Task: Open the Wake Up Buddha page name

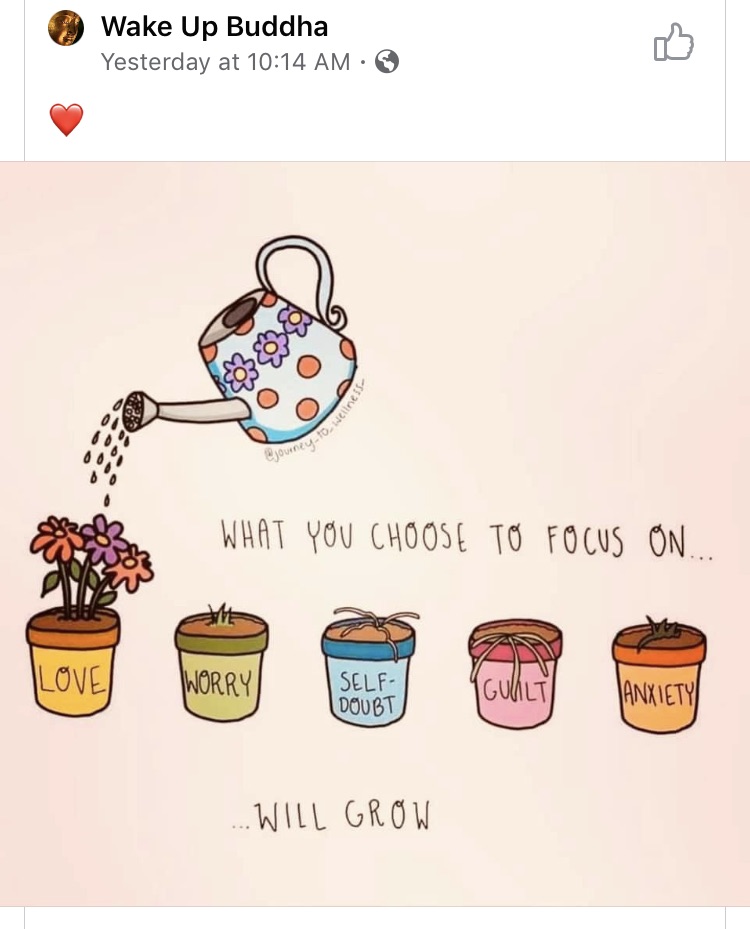Action: (214, 27)
